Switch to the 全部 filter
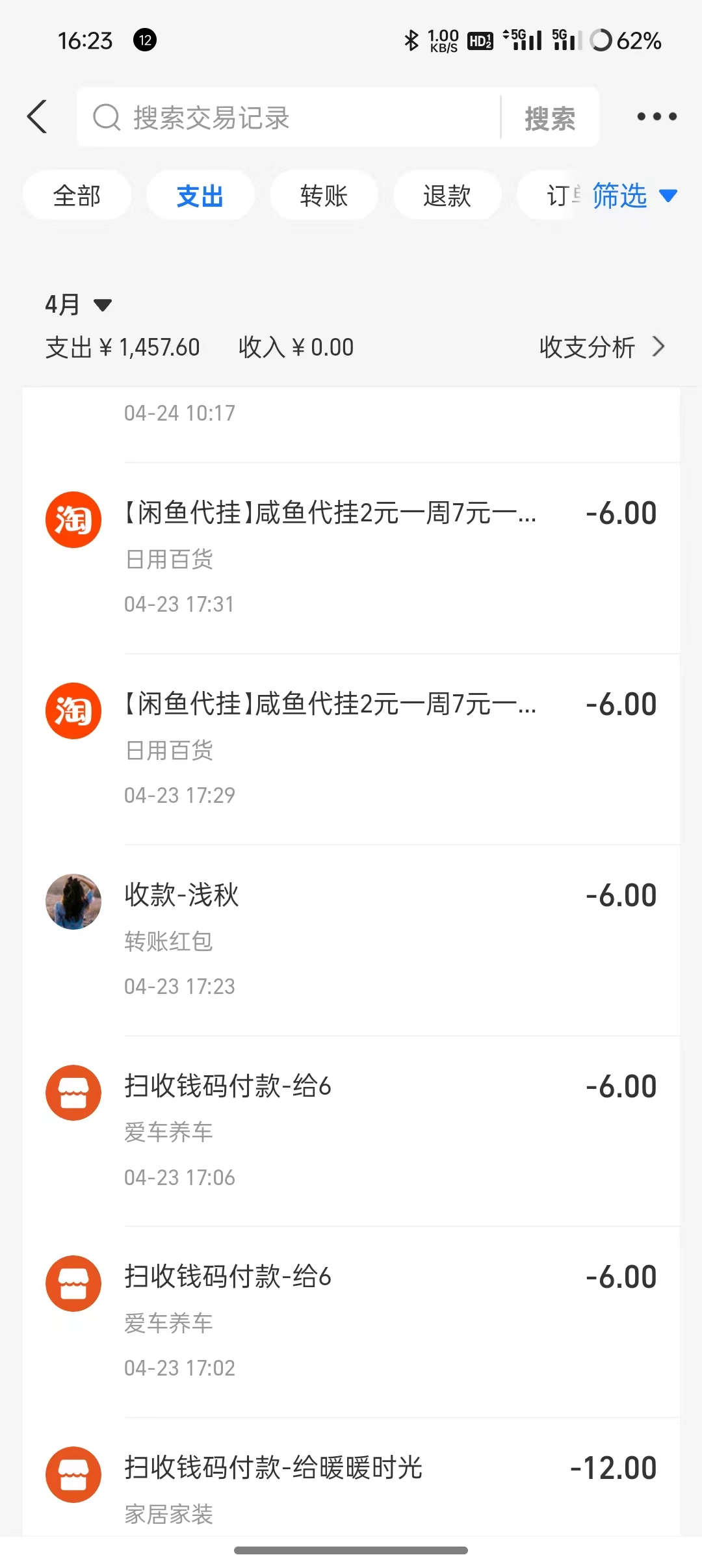 77,196
